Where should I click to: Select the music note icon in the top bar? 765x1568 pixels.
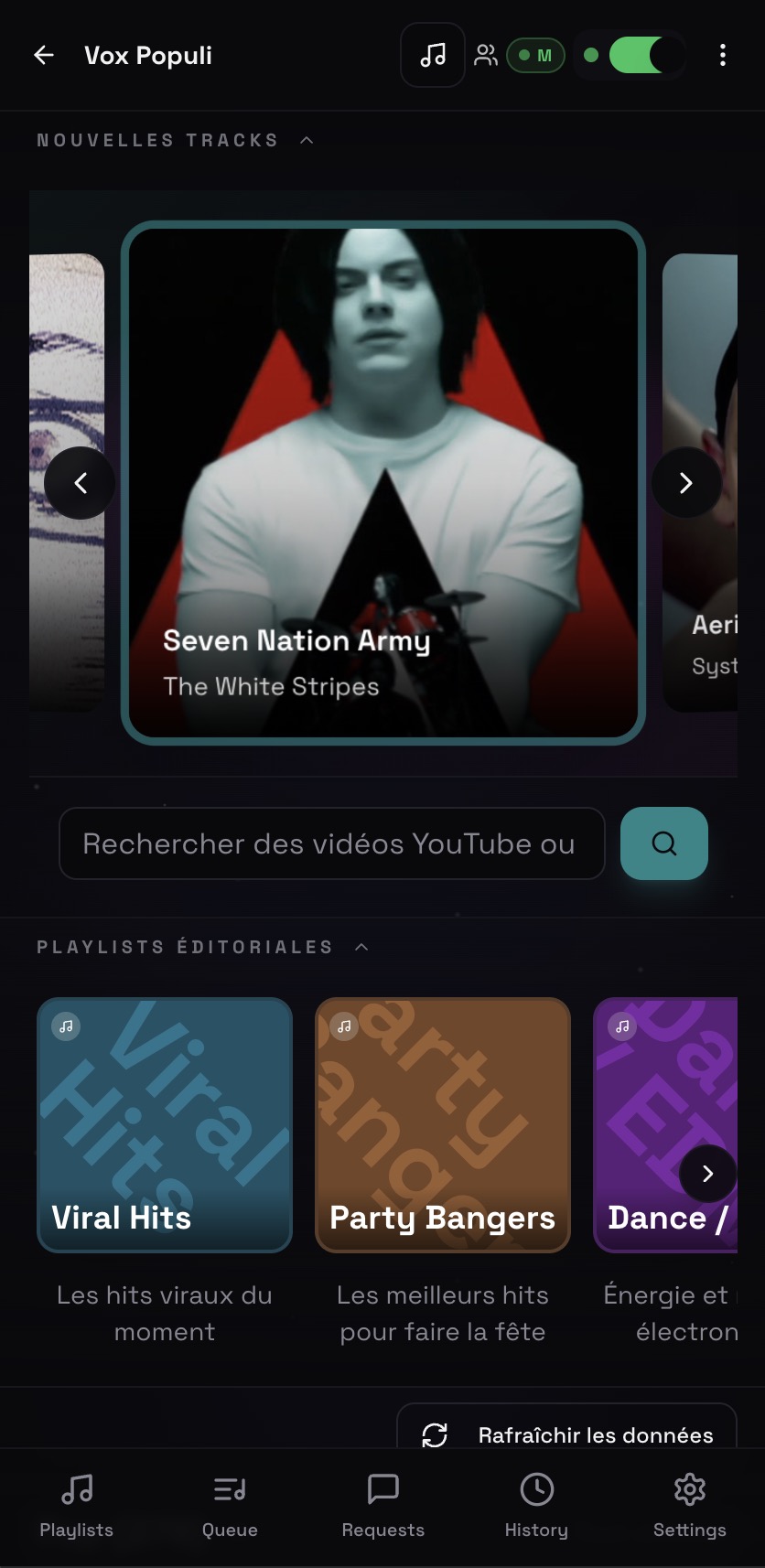pyautogui.click(x=431, y=55)
